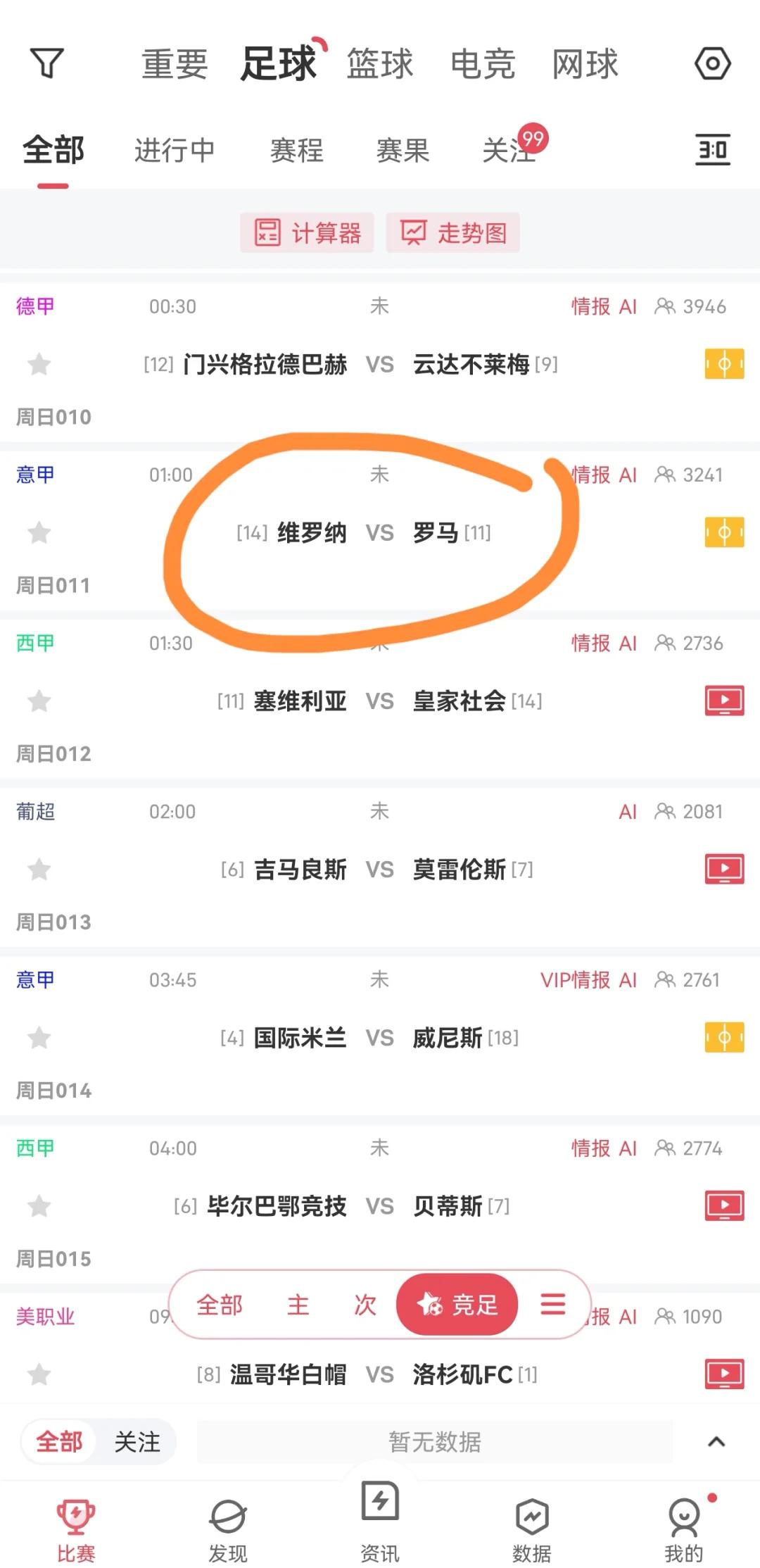The width and height of the screenshot is (760, 1568).
Task: Switch the bottom panel to 关注
Action: (x=137, y=1442)
